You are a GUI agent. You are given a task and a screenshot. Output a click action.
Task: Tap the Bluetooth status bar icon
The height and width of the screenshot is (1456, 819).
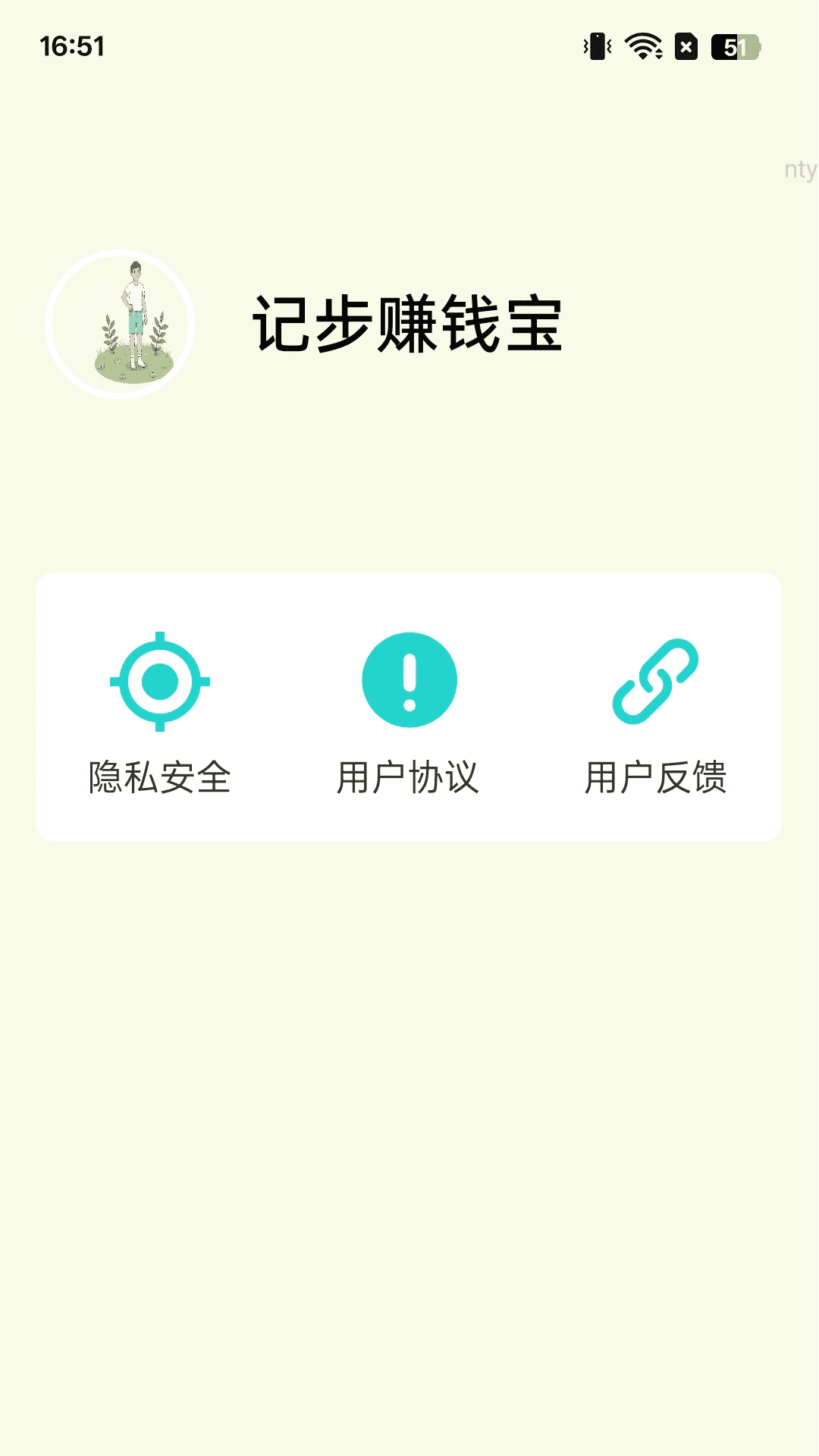[x=598, y=47]
